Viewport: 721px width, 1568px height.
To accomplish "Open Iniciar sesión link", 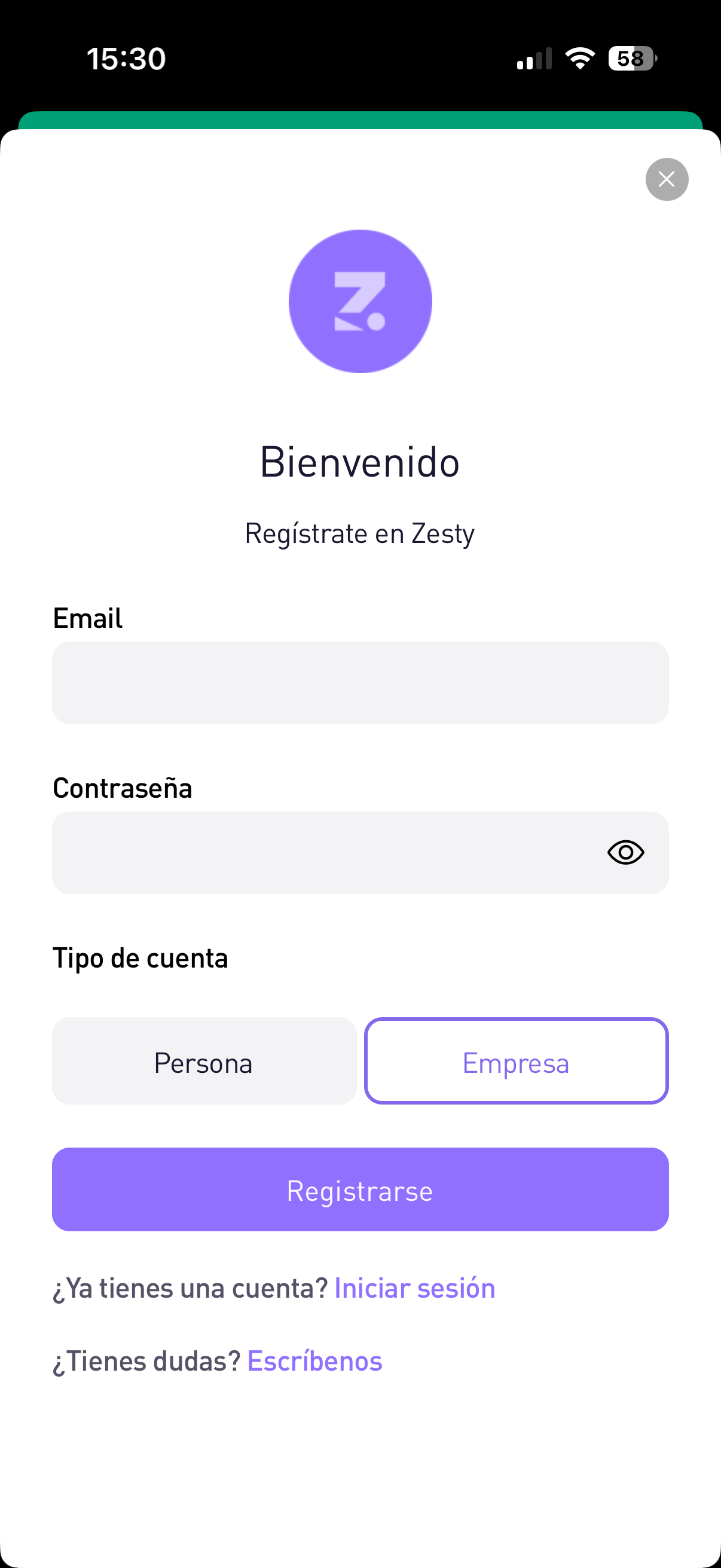I will tap(414, 1287).
